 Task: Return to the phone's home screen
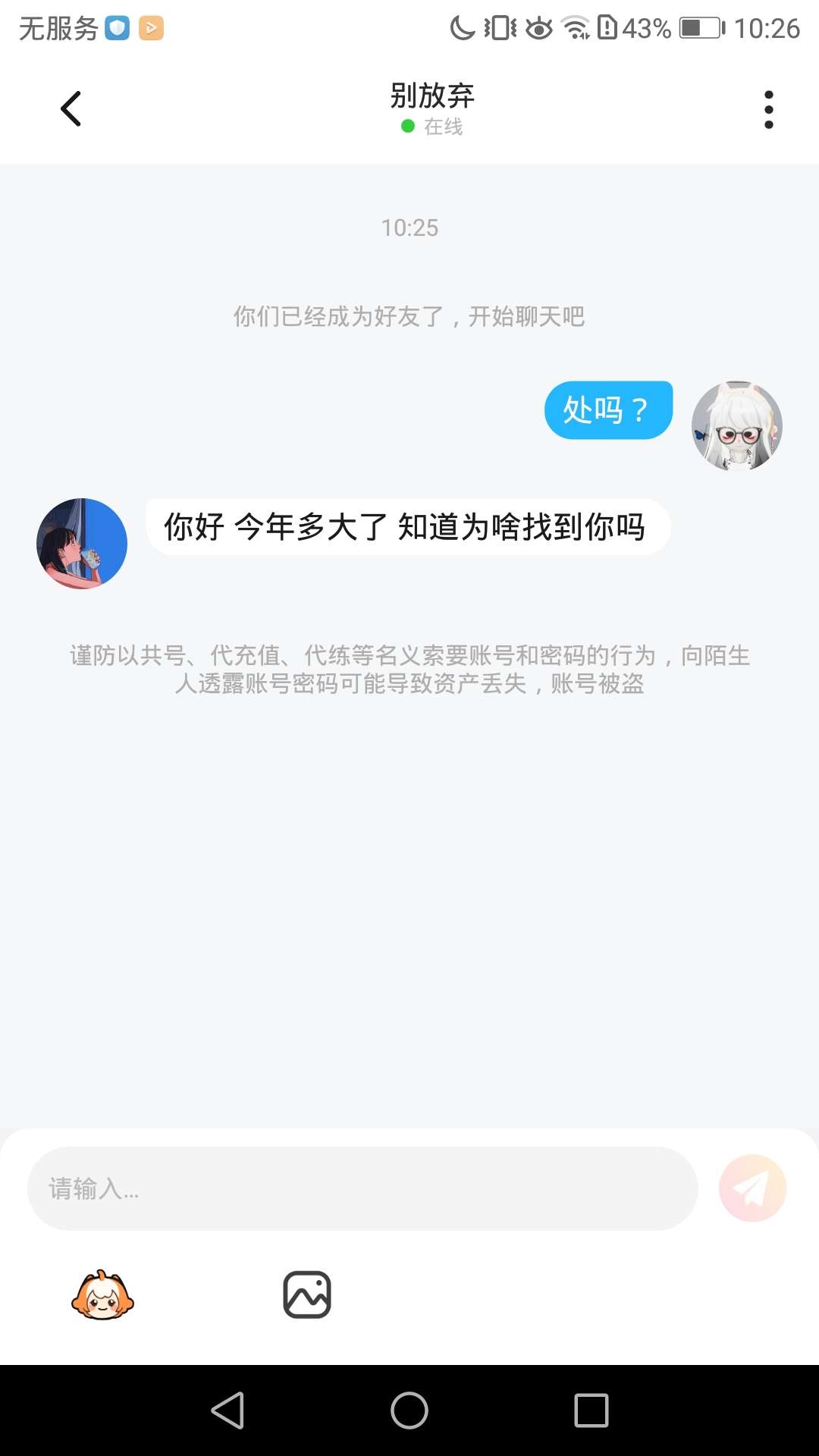pos(409,1410)
